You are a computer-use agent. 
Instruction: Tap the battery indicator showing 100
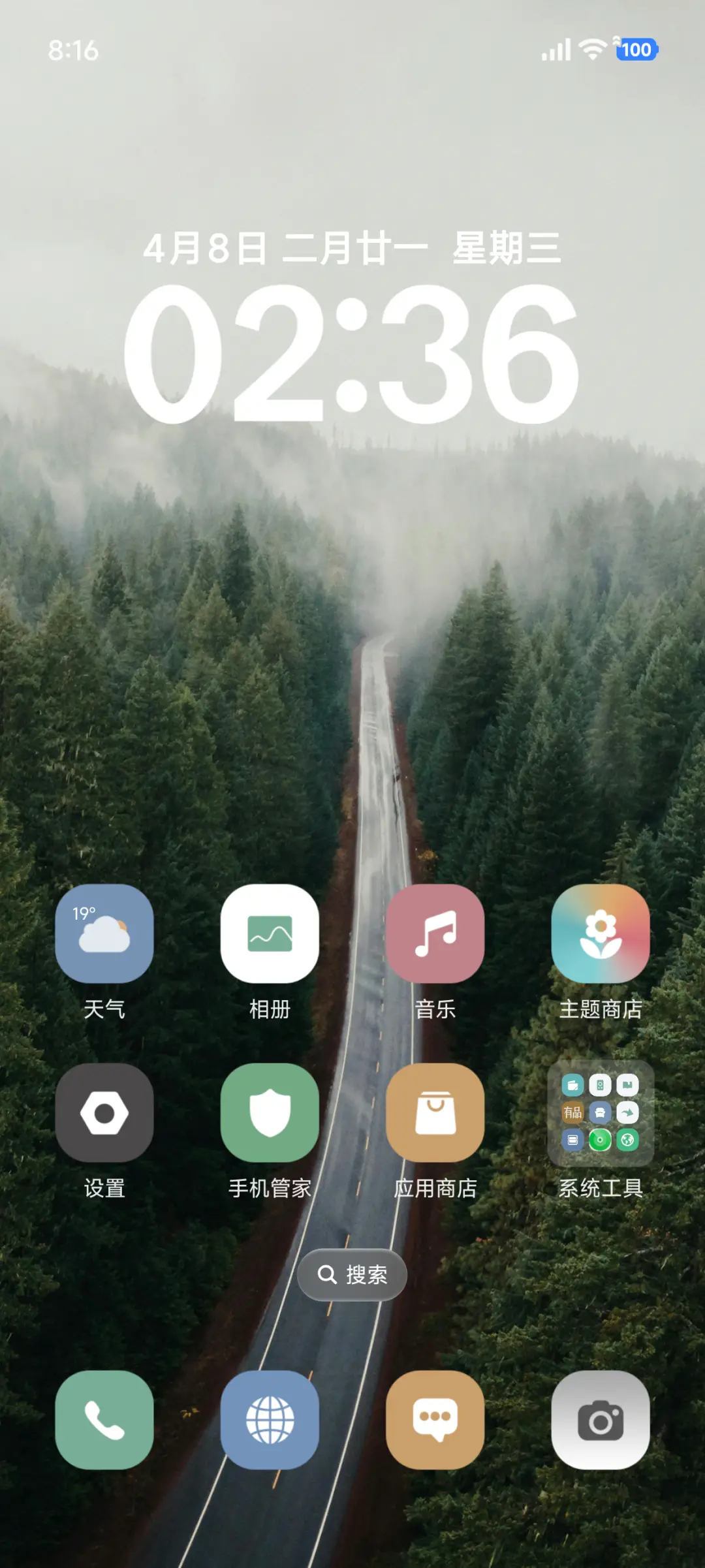click(x=636, y=50)
